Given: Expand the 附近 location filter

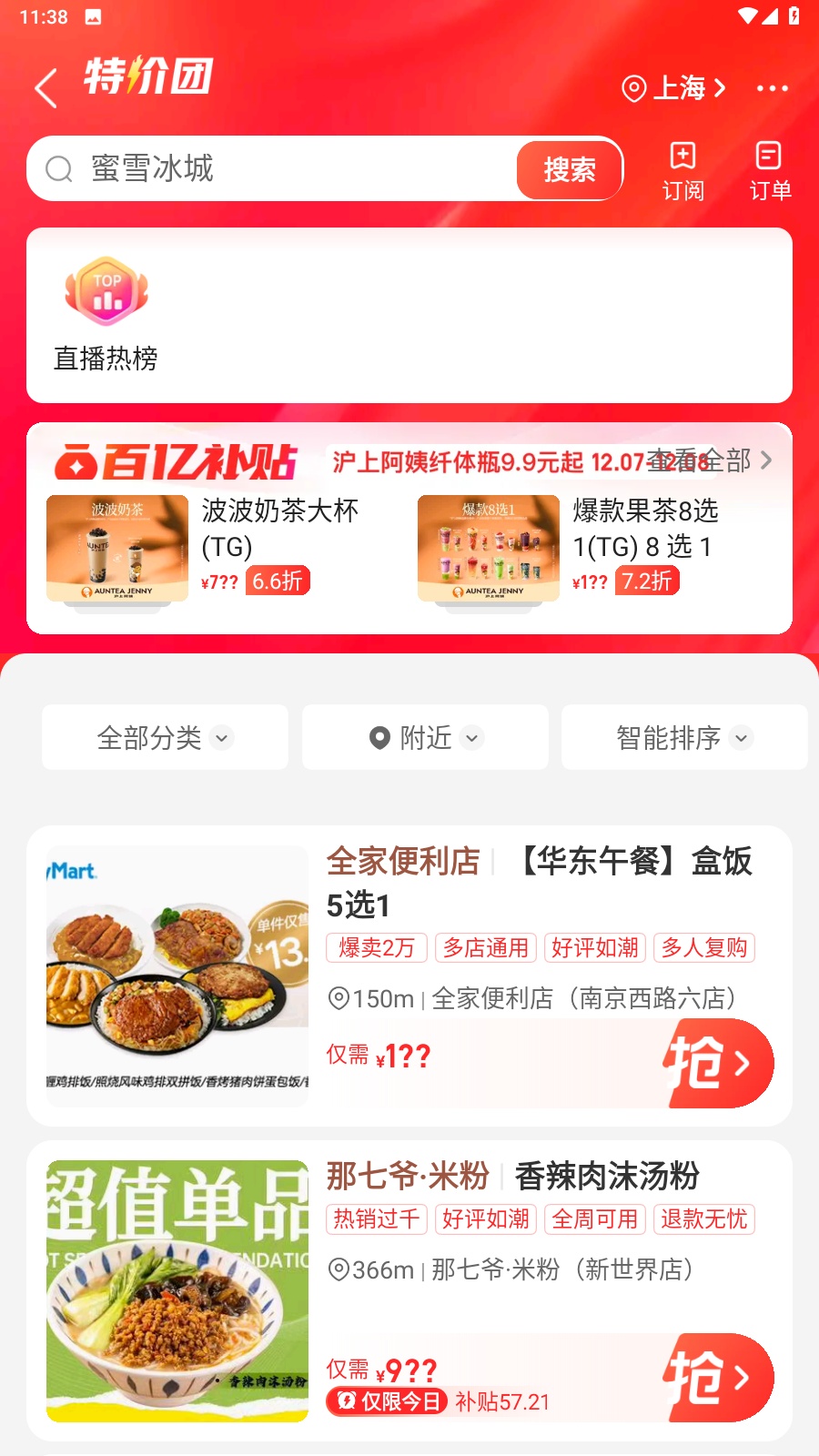Looking at the screenshot, I should tap(425, 737).
